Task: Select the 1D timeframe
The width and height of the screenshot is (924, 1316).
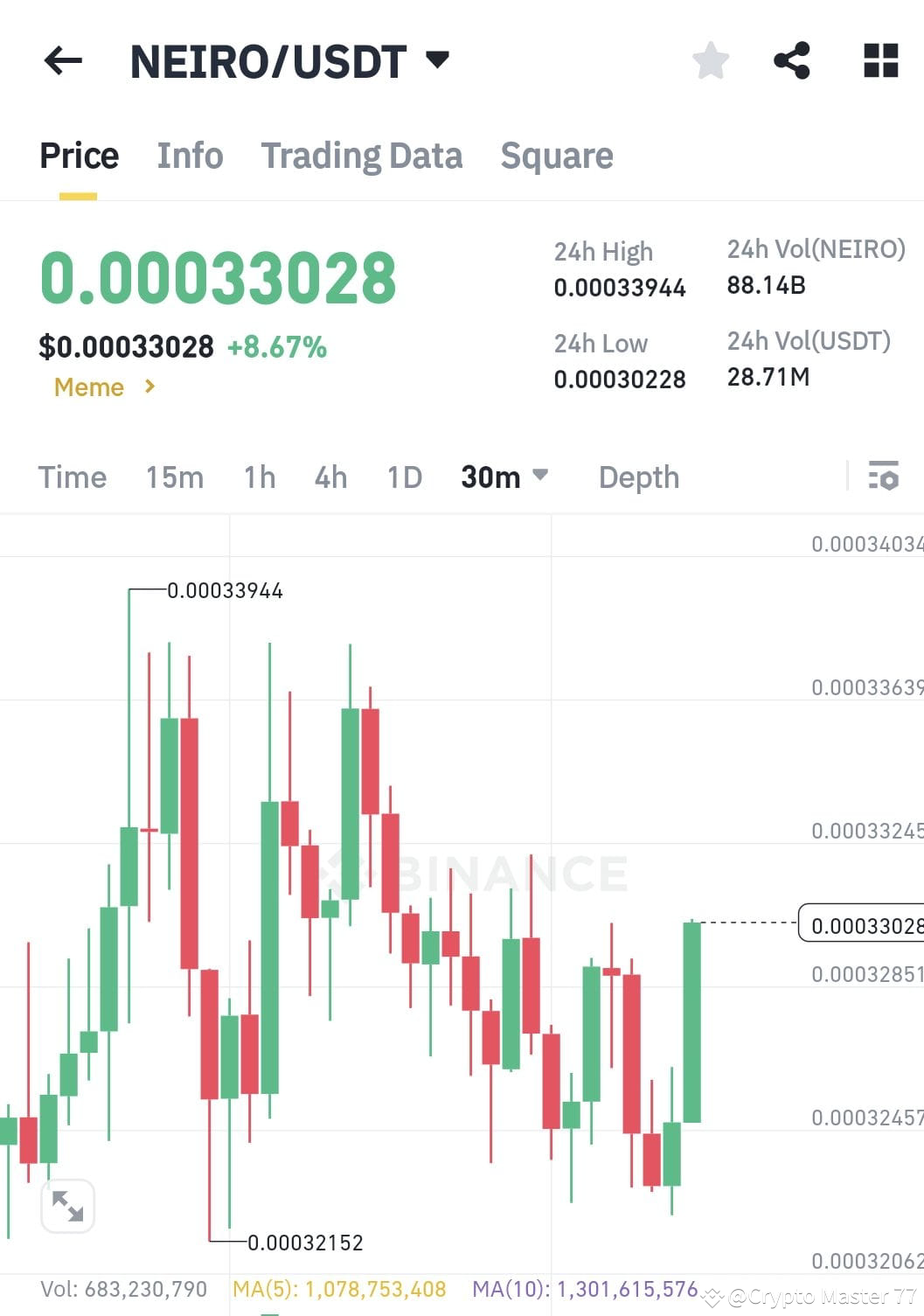Action: click(403, 477)
